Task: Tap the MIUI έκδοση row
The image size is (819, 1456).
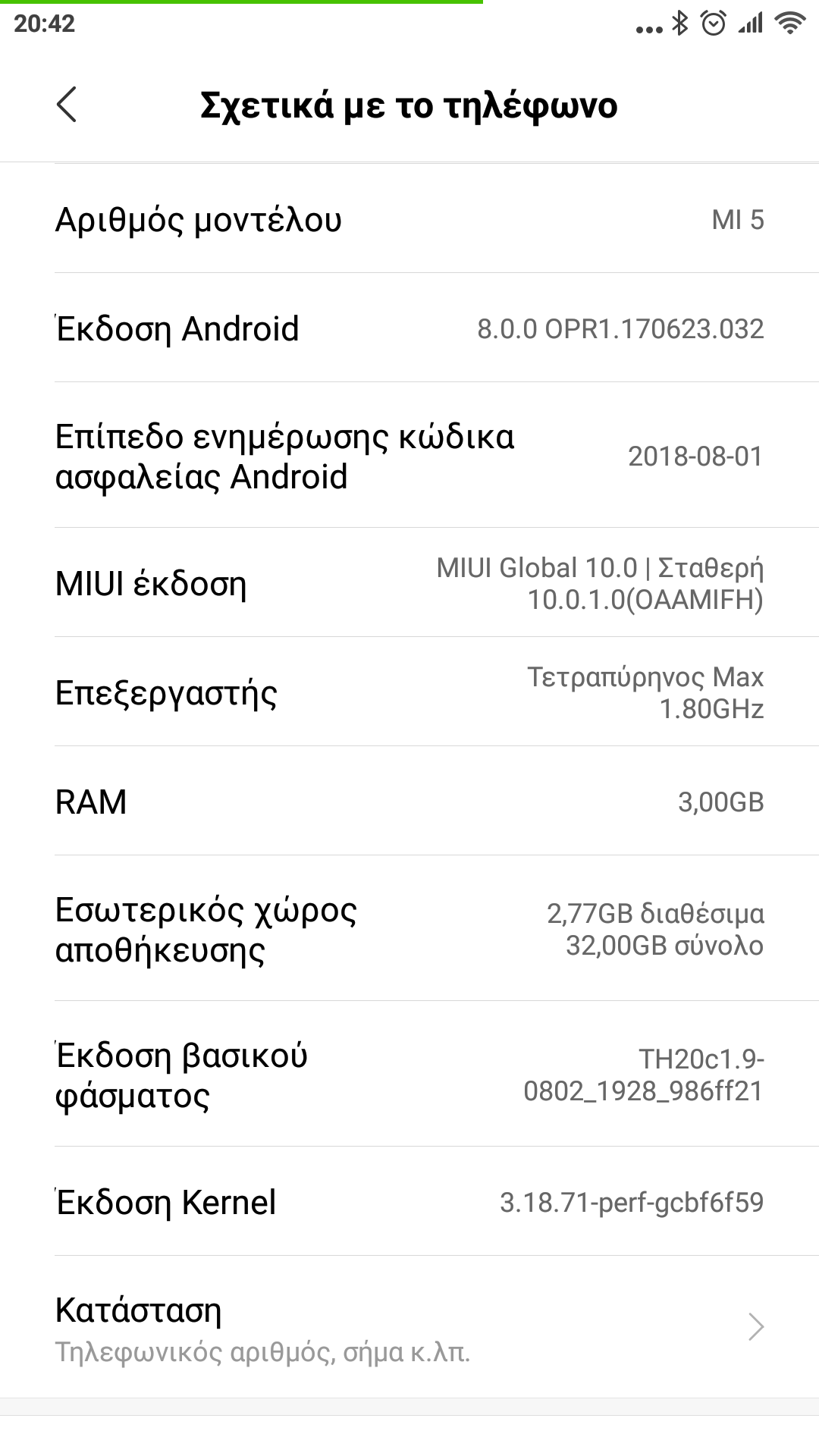Action: click(x=409, y=584)
